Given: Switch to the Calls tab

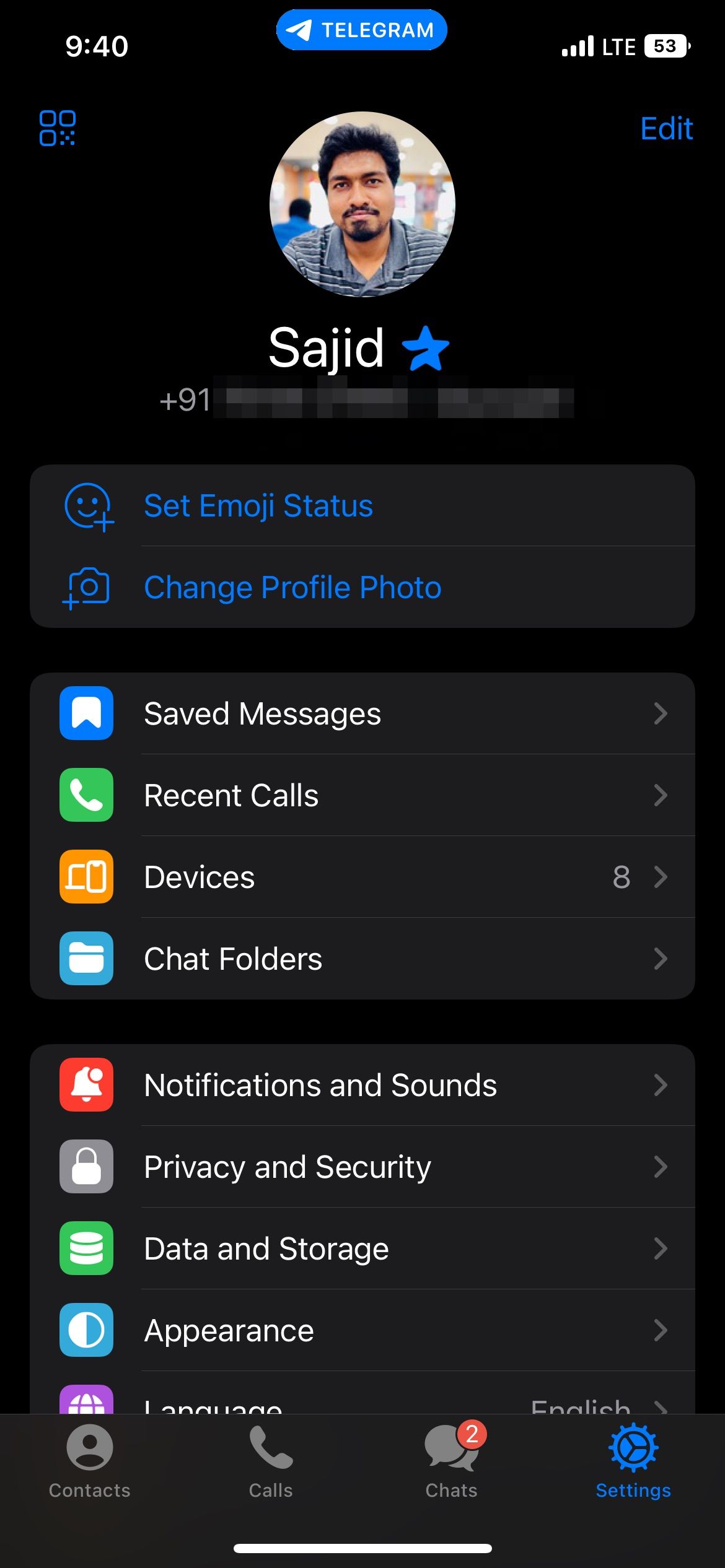Looking at the screenshot, I should click(271, 1461).
